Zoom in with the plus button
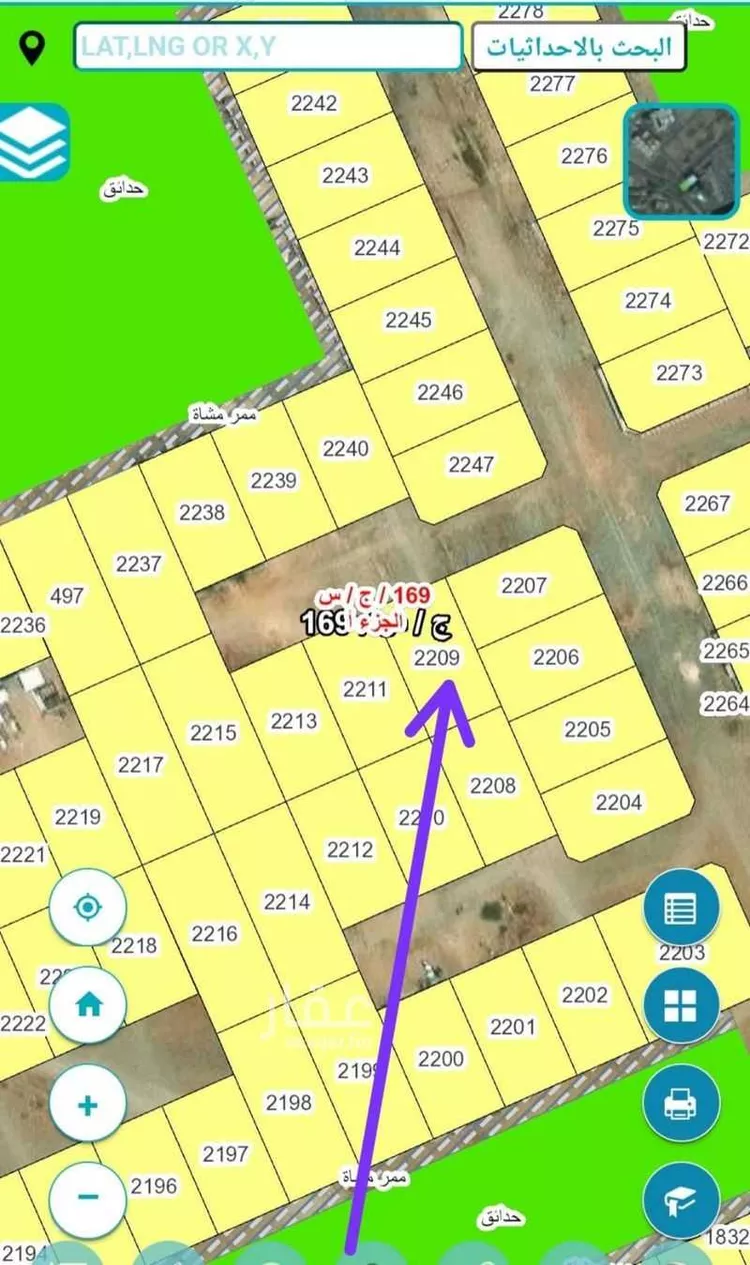This screenshot has height=1265, width=750. 88,1105
